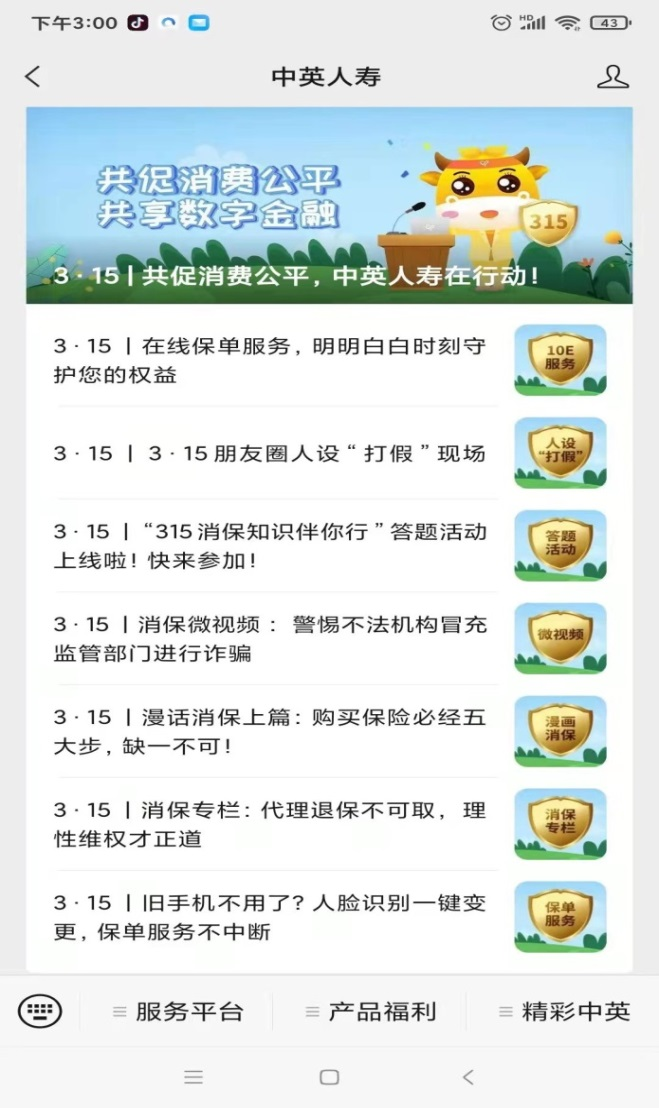Open the system recent apps menu

point(194,1077)
